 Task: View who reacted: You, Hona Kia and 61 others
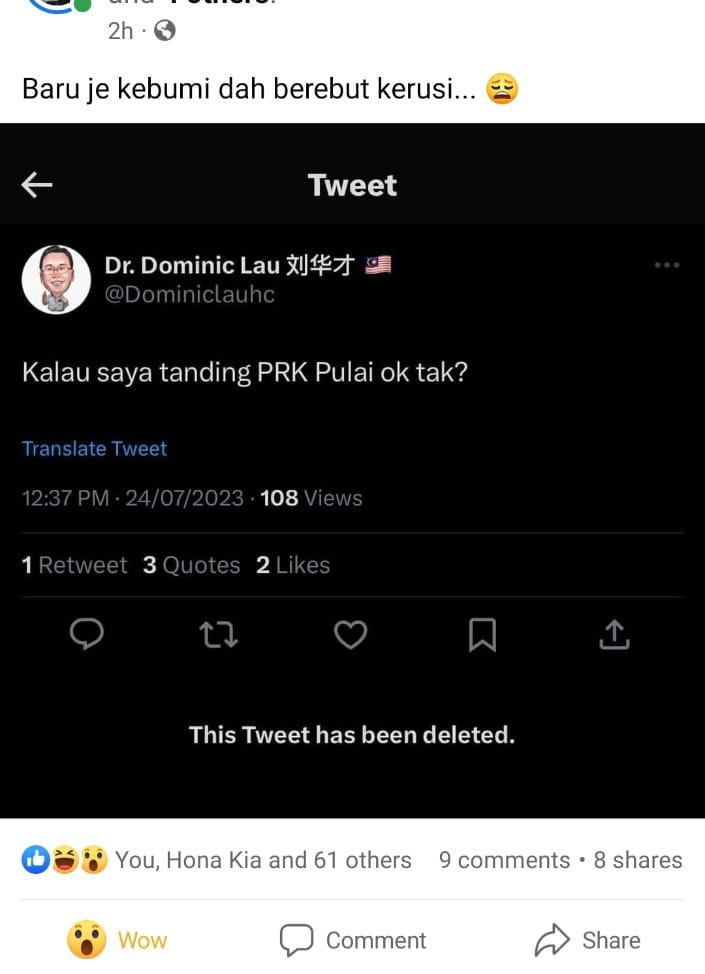pyautogui.click(x=262, y=860)
